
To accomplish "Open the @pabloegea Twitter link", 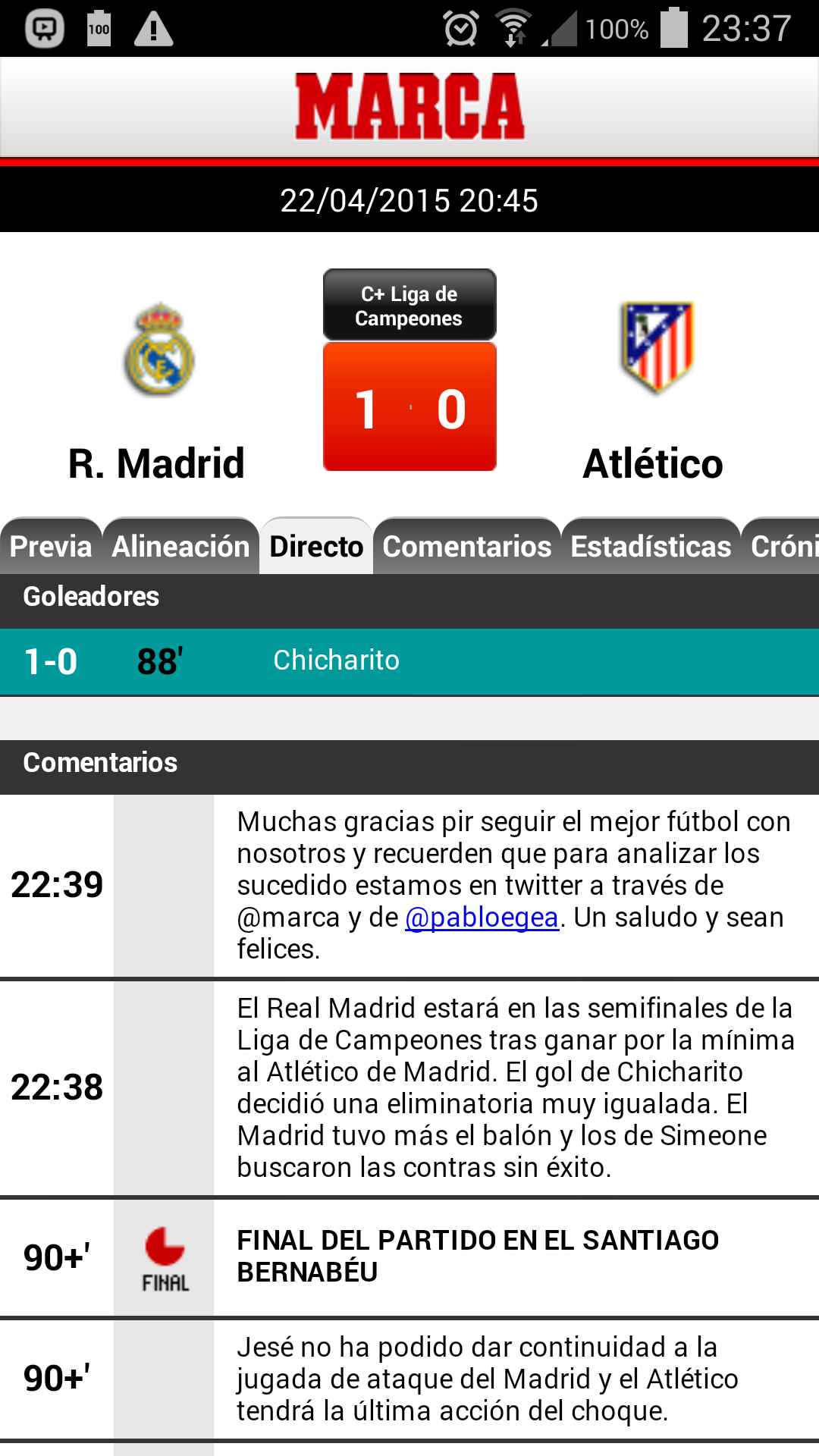I will [482, 918].
